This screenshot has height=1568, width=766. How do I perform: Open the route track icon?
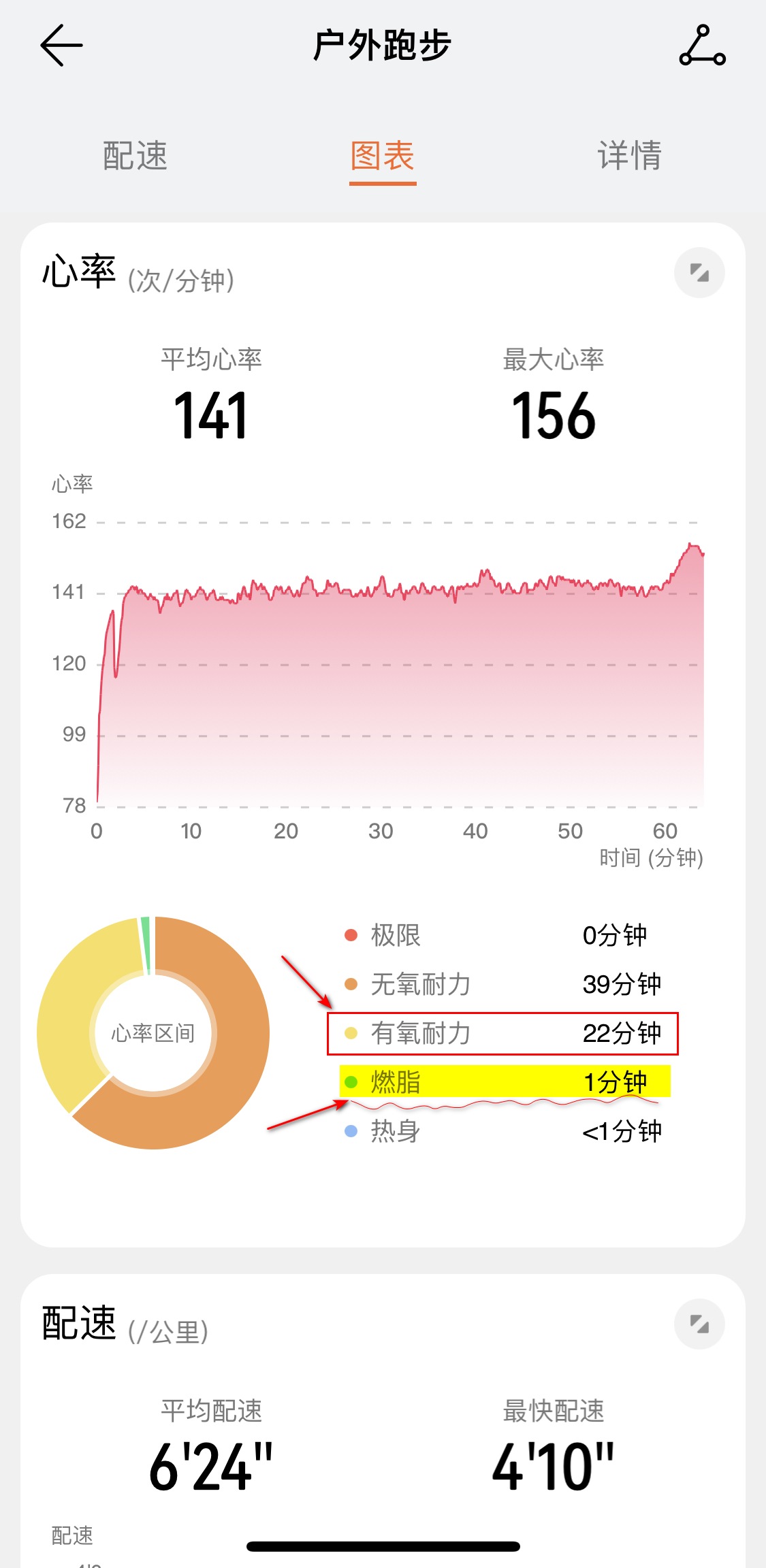click(x=702, y=46)
